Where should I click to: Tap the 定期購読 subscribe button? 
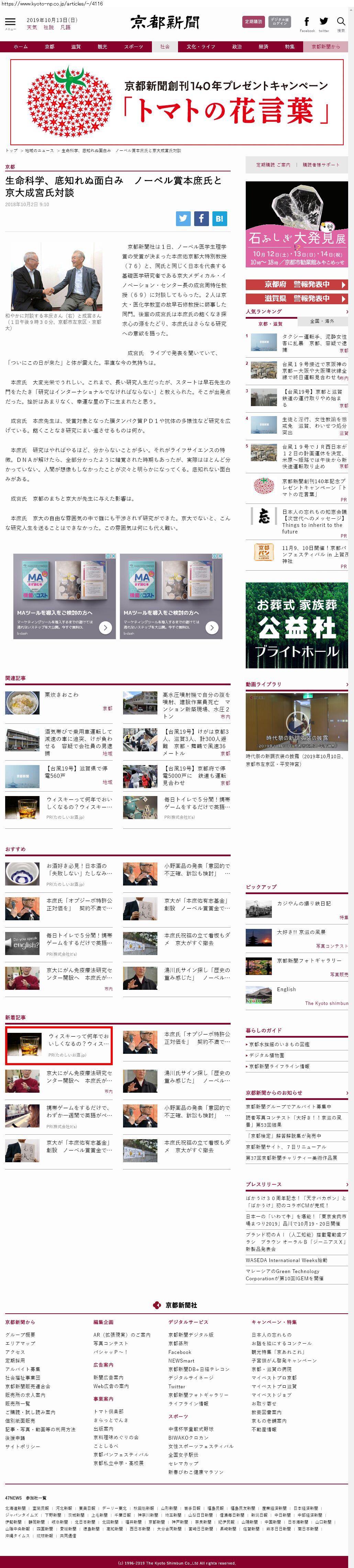pos(253,22)
